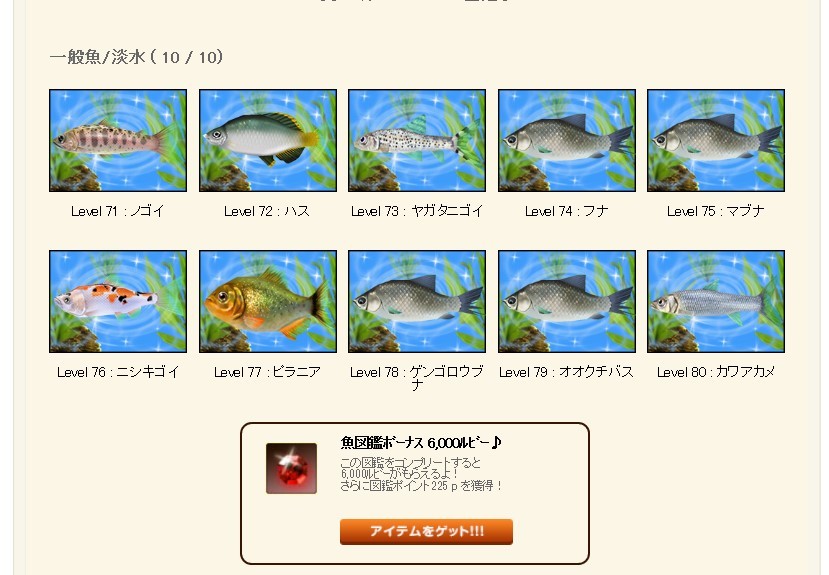Open the Level 79 オオクチバス fish tile
The height and width of the screenshot is (575, 829).
point(567,301)
